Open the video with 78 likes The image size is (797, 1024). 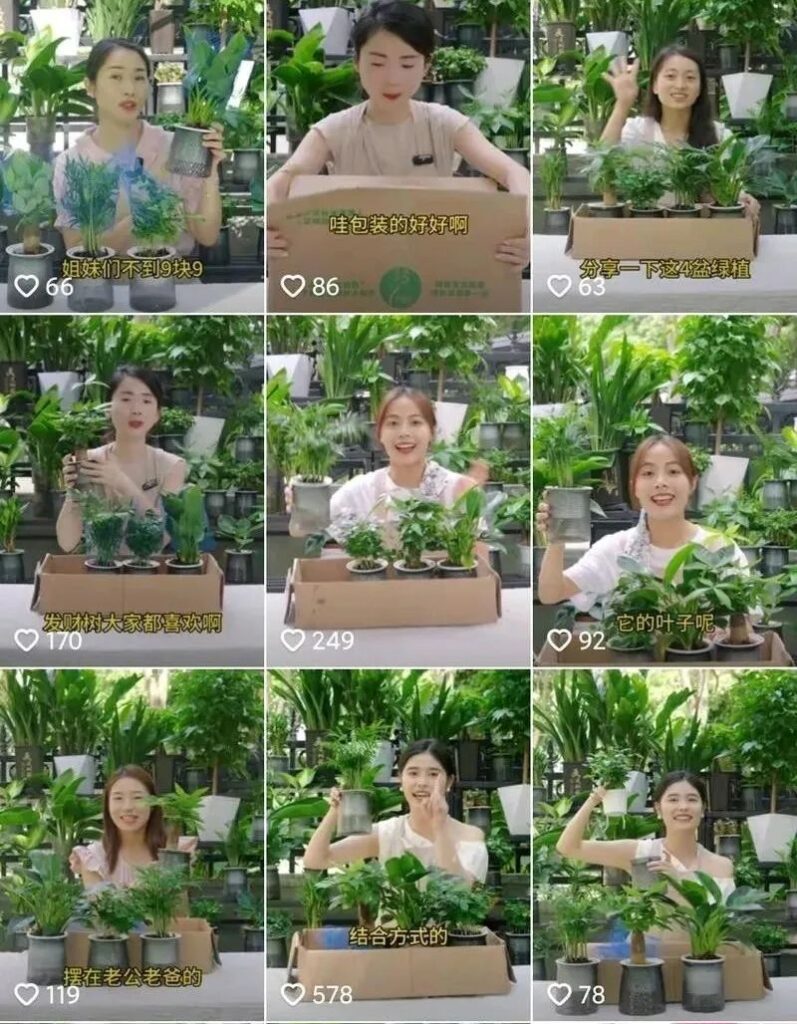[665, 845]
